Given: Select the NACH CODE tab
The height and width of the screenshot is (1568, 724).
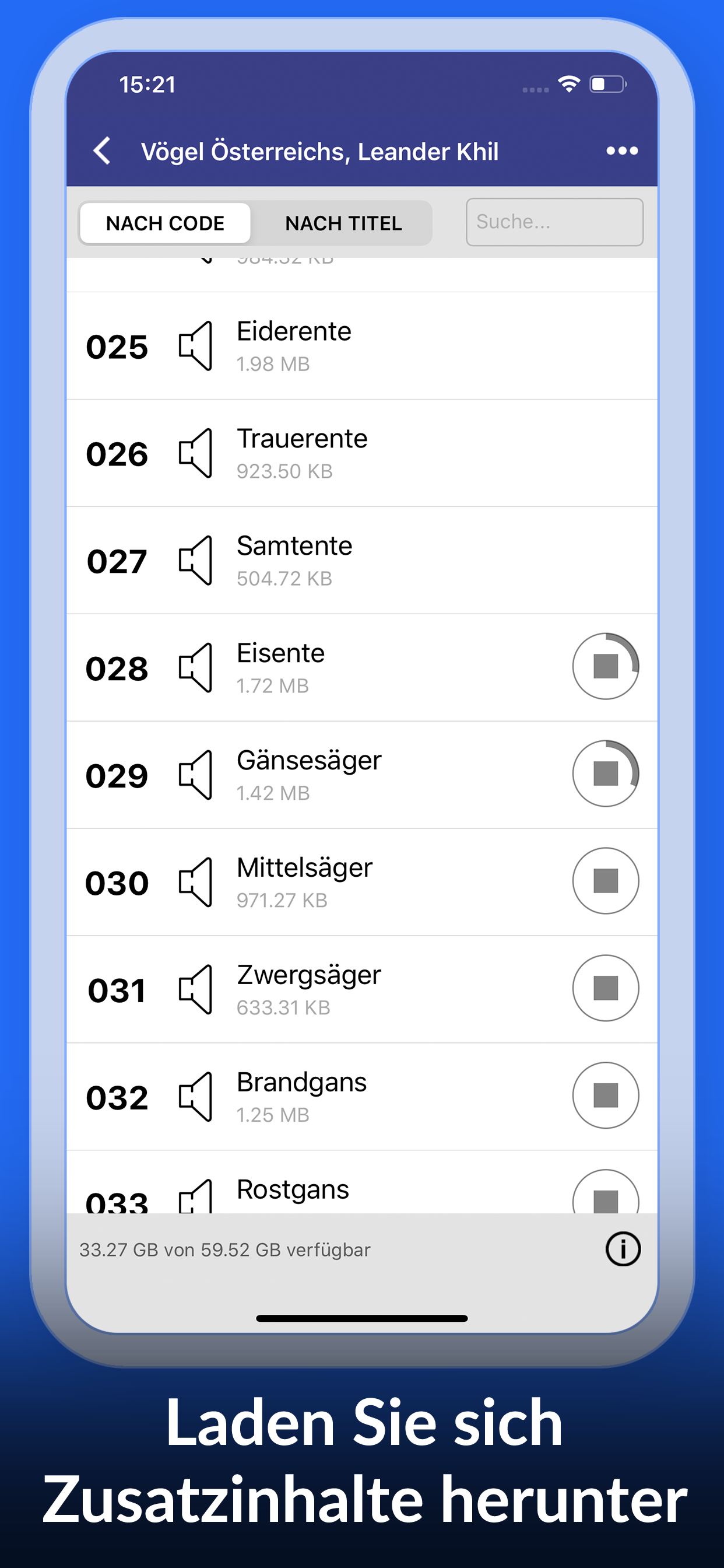Looking at the screenshot, I should coord(165,223).
